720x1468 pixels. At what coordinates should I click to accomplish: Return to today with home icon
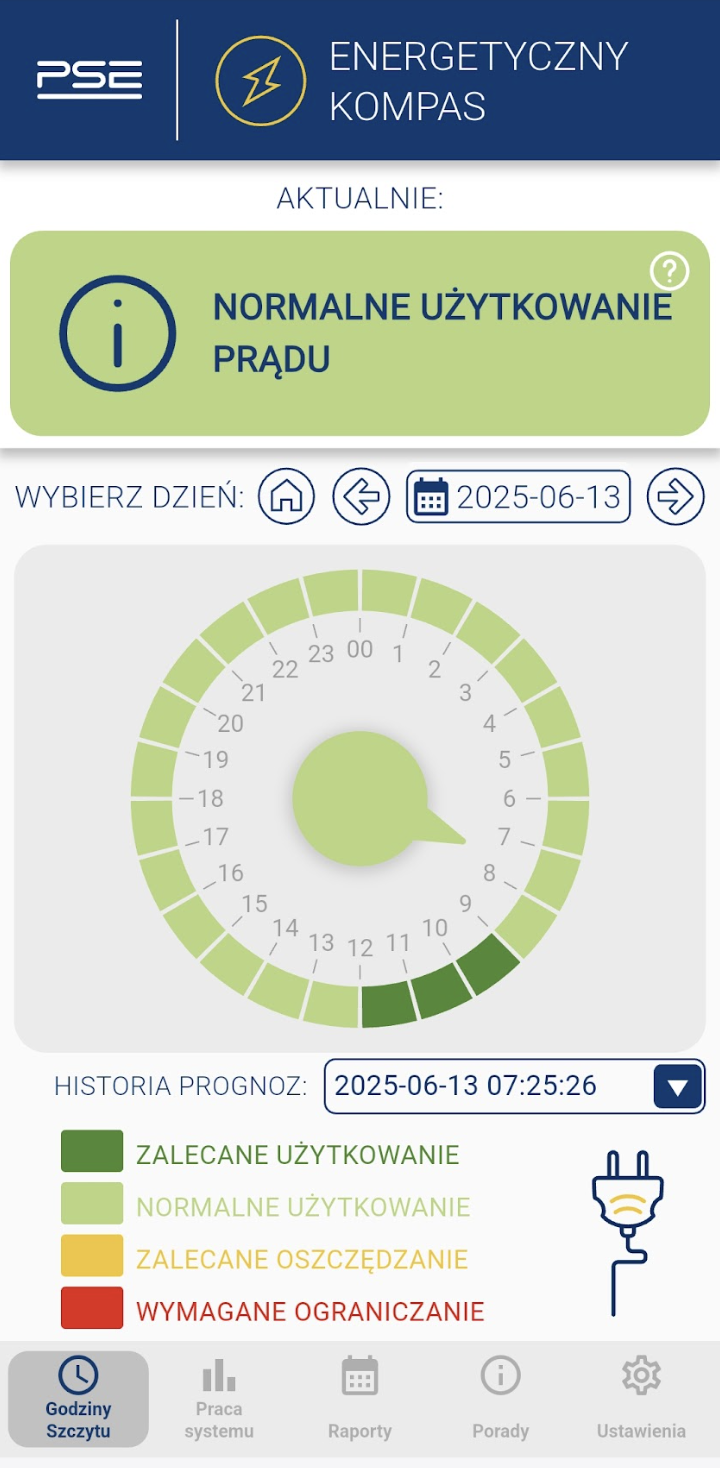point(286,496)
